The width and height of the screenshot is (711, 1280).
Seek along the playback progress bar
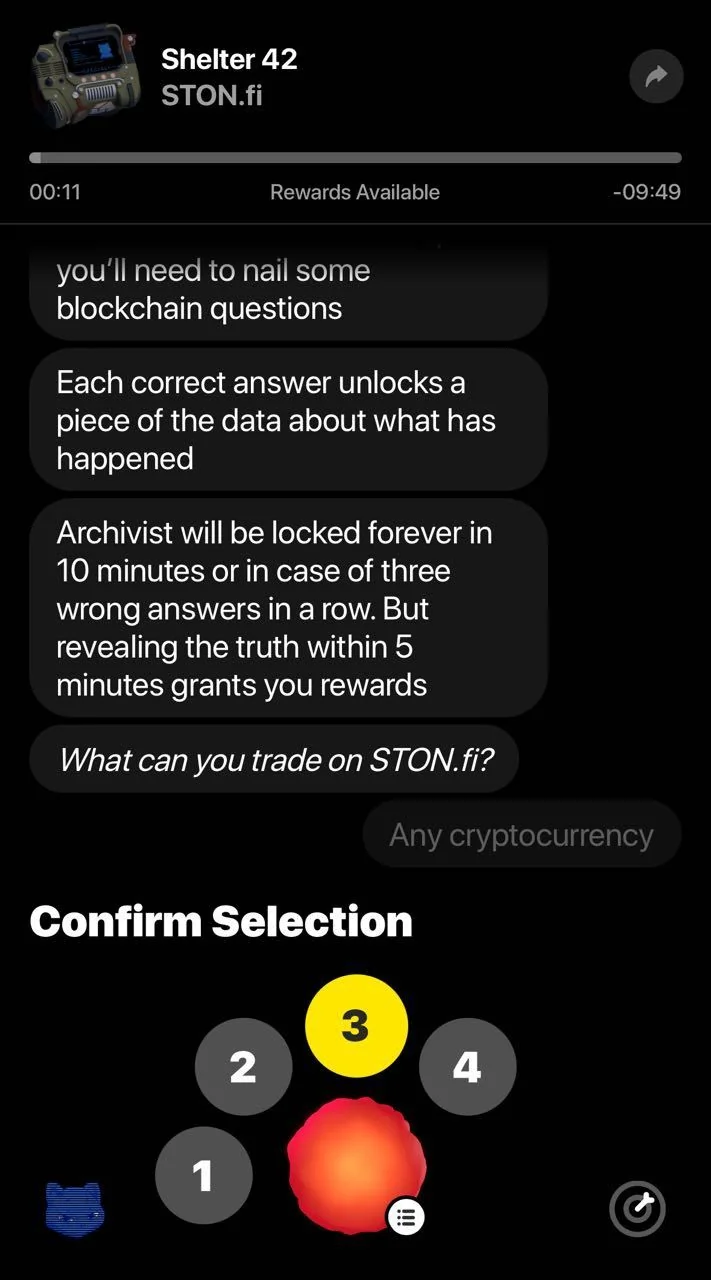[x=356, y=158]
